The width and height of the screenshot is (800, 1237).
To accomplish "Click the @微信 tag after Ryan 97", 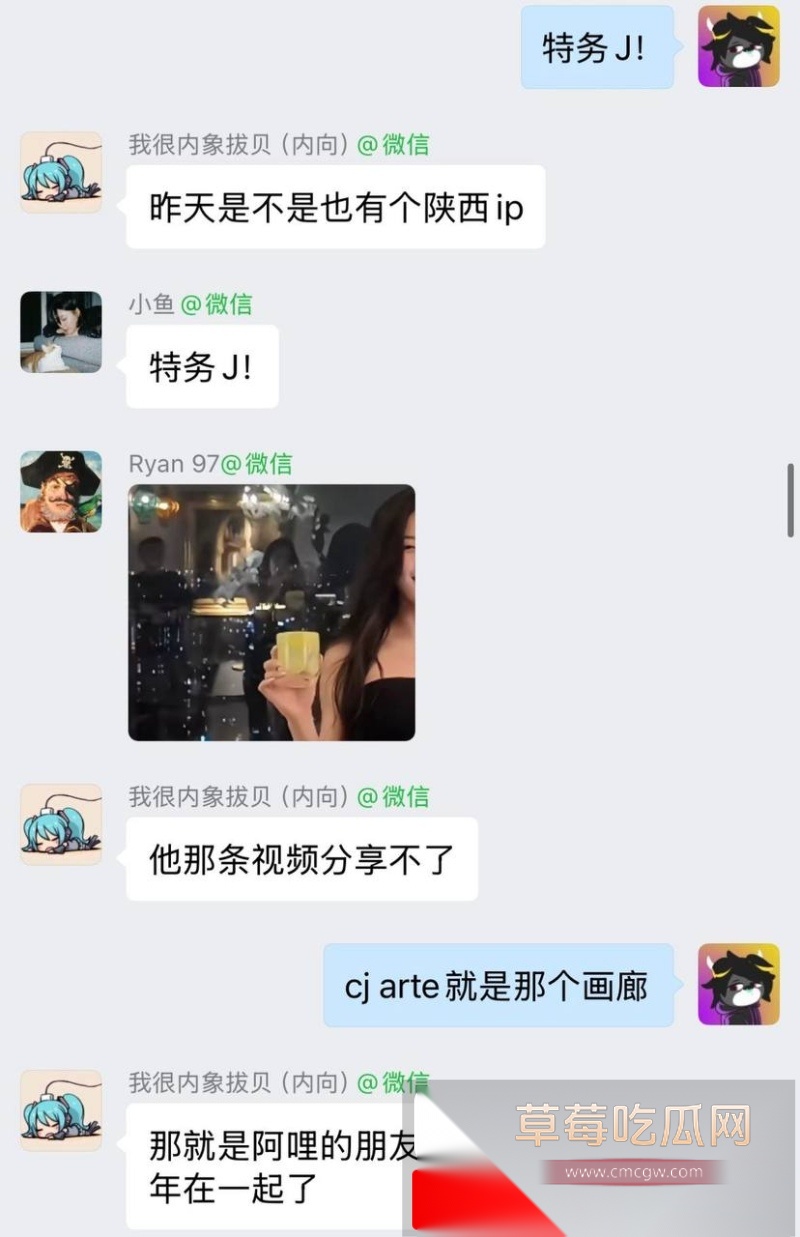I will (x=254, y=462).
